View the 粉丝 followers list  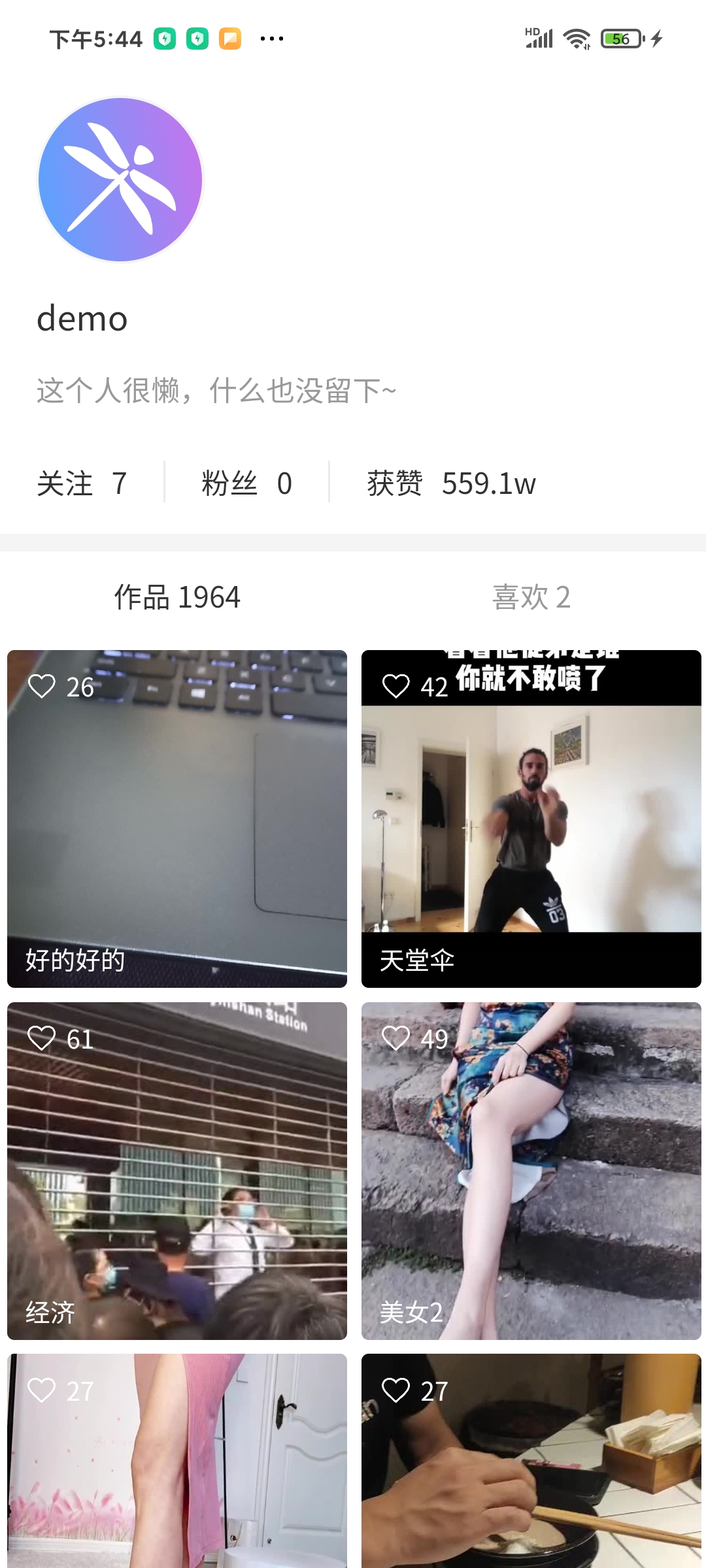(246, 483)
